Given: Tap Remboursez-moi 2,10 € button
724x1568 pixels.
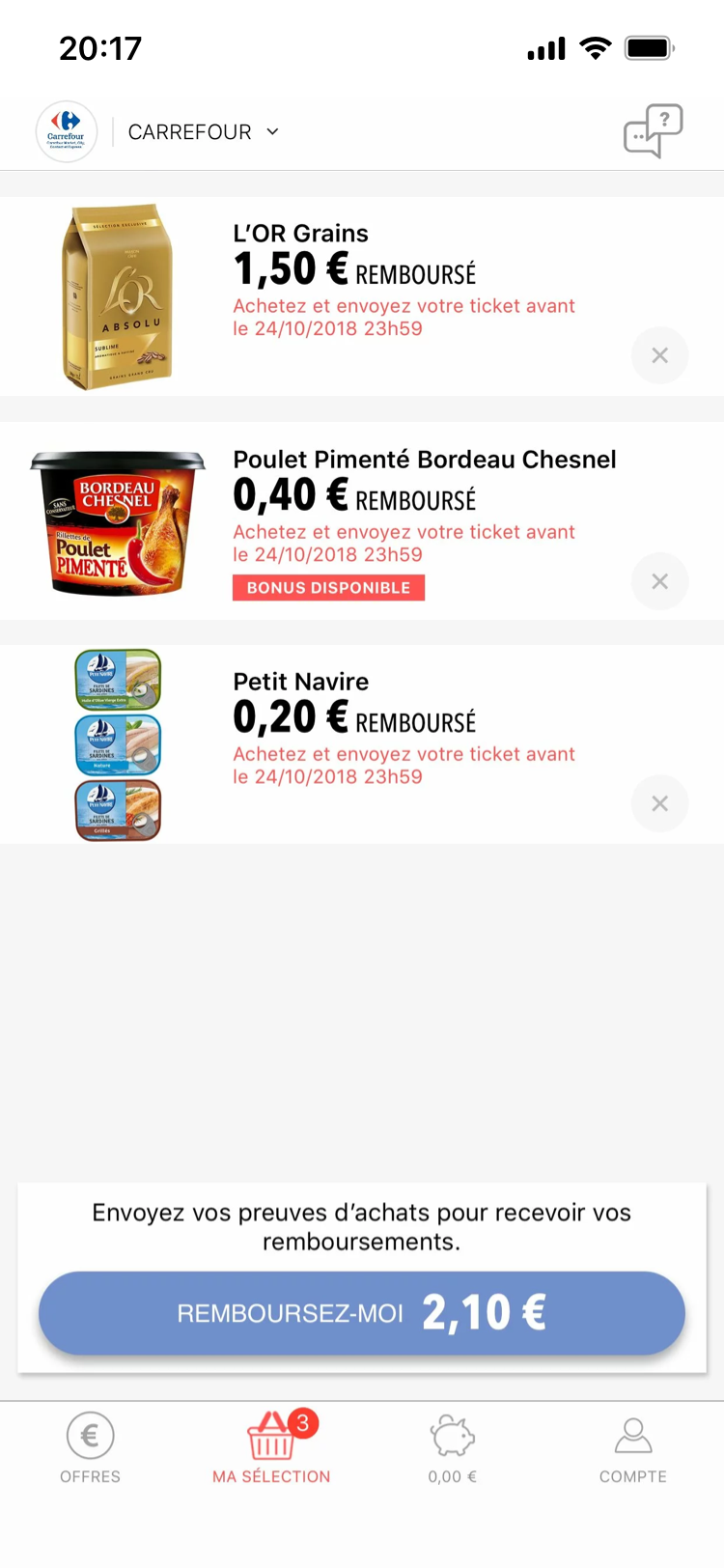Looking at the screenshot, I should pyautogui.click(x=362, y=1313).
